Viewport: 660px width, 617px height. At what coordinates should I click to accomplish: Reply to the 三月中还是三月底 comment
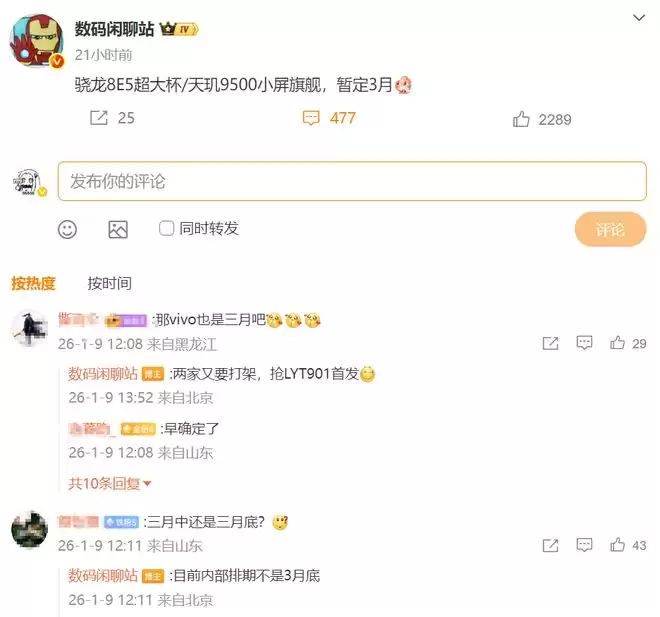pos(584,545)
